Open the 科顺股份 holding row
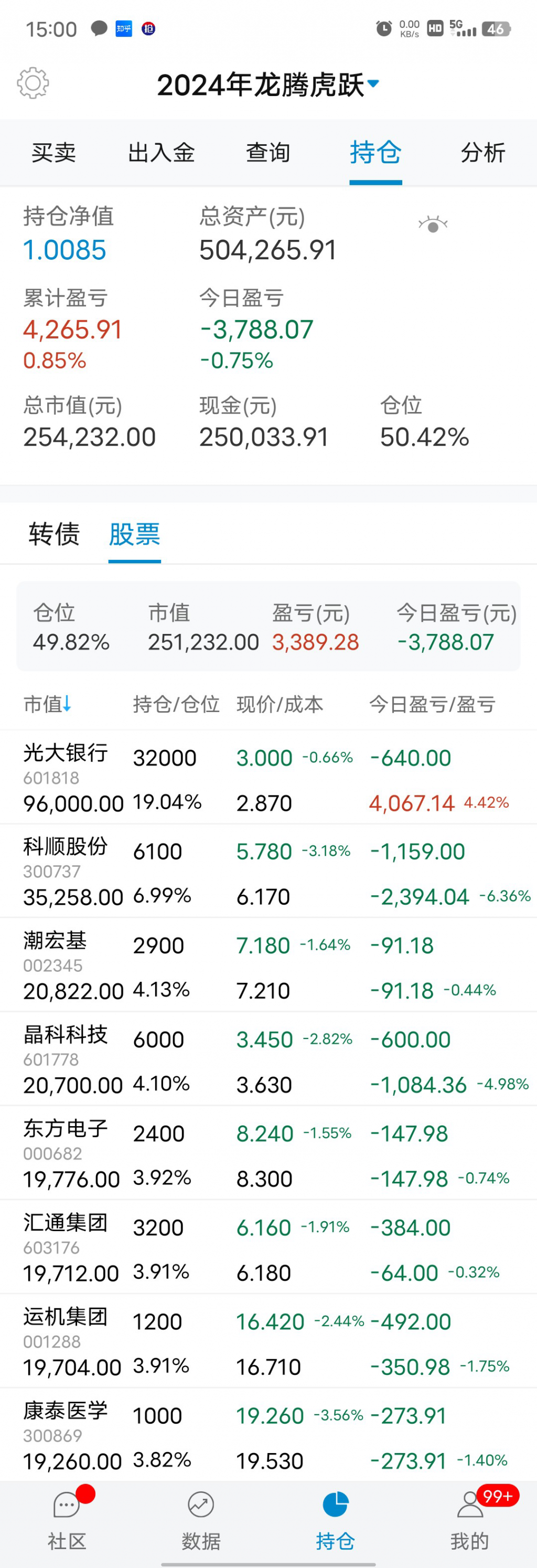The image size is (537, 1568). (268, 871)
